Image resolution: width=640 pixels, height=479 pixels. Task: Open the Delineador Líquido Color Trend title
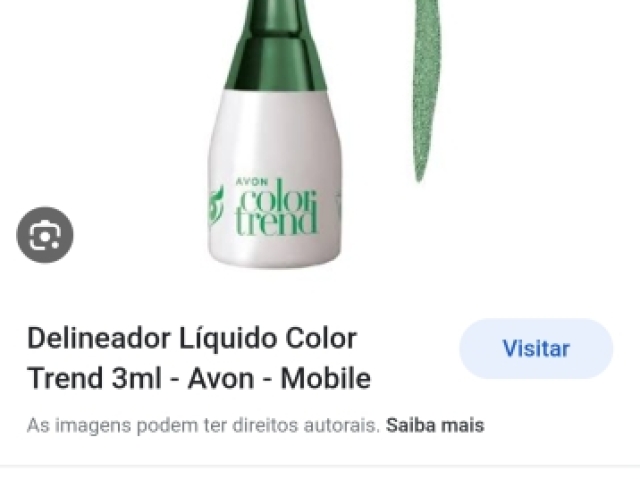coord(199,358)
